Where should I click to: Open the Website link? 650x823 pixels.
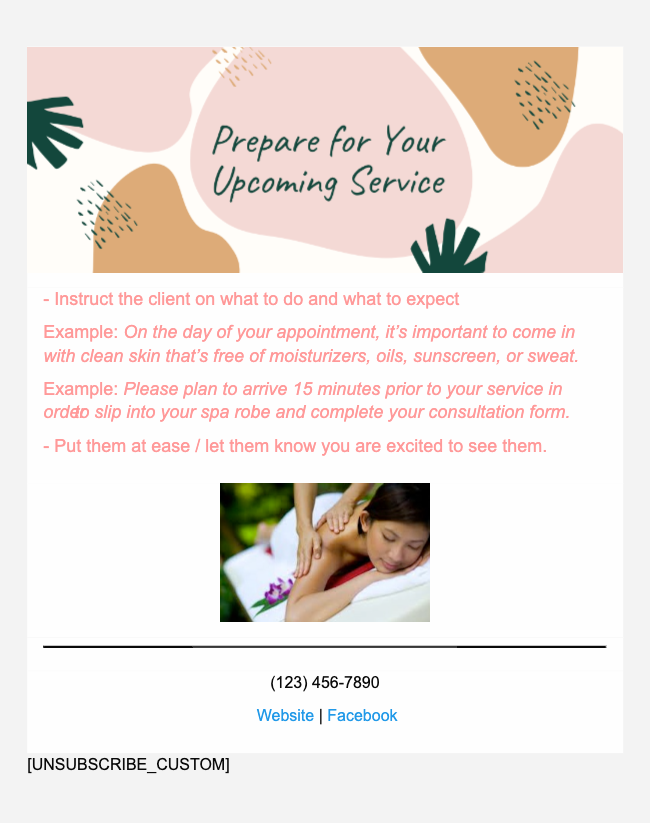[285, 715]
